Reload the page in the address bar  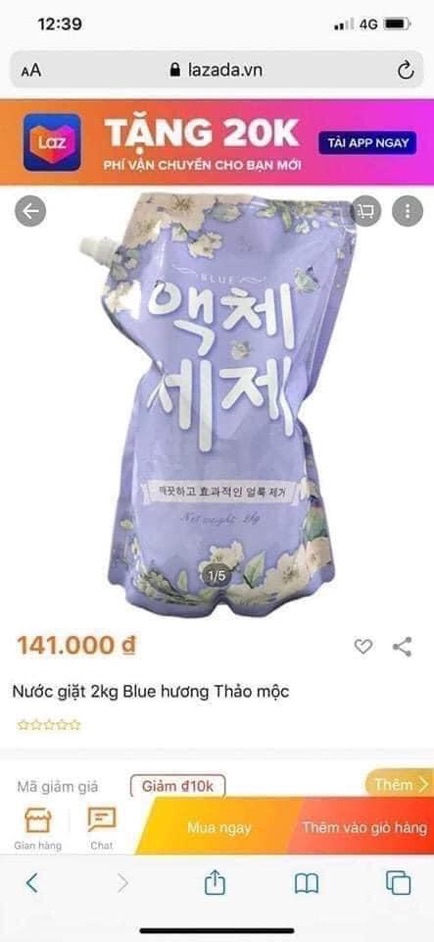[406, 70]
